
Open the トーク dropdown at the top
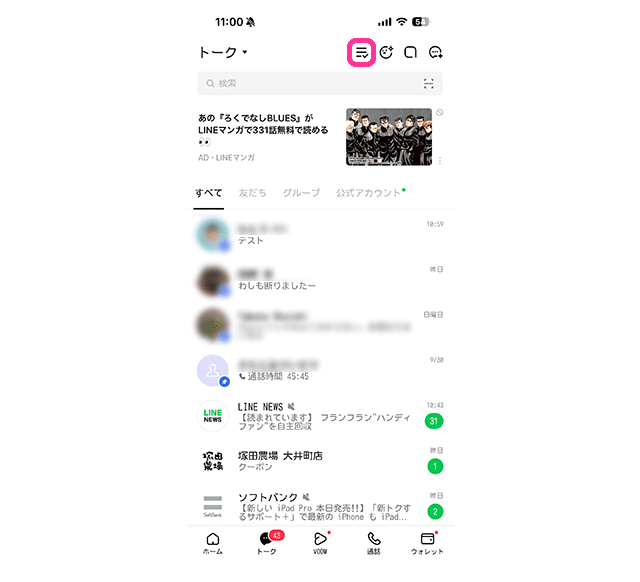tap(224, 52)
